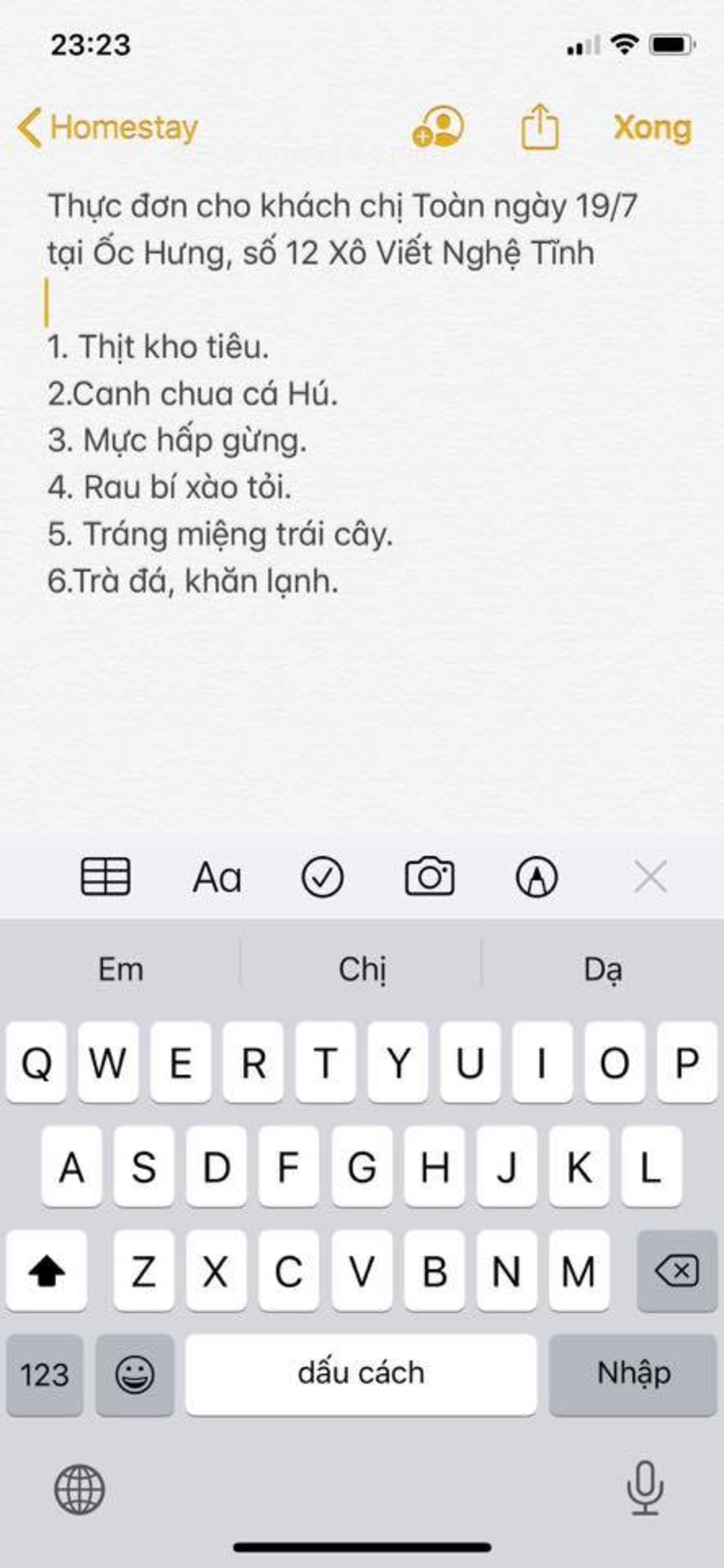
Task: Tap the dấu cách space bar
Action: pyautogui.click(x=361, y=1374)
